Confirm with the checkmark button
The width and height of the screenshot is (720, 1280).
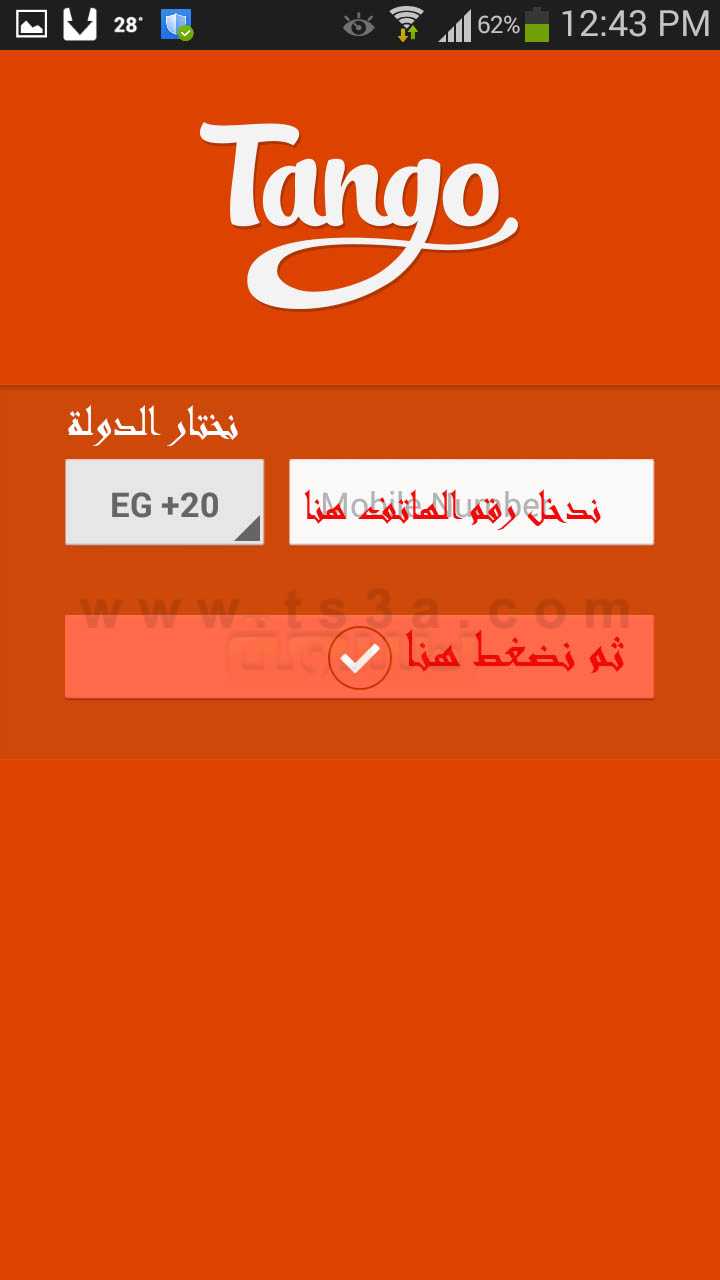[x=359, y=657]
